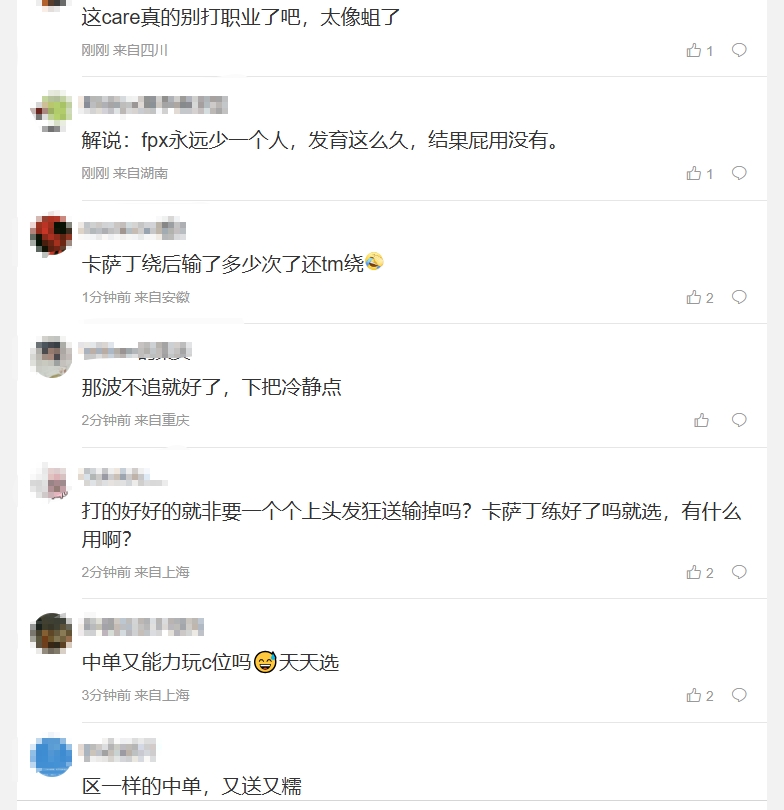The height and width of the screenshot is (810, 784).
Task: Reply to the comment 那波不追就好了
Action: pyautogui.click(x=739, y=420)
